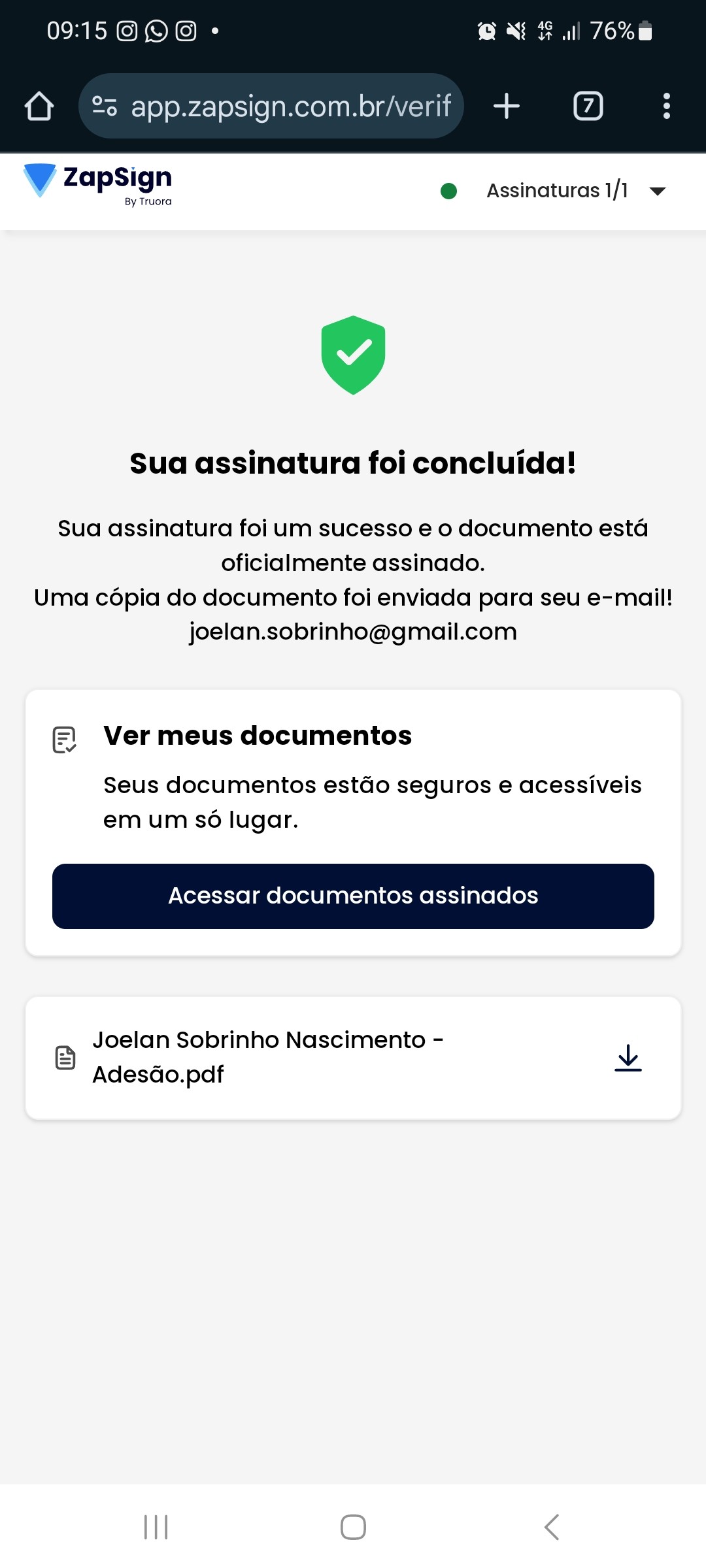Image resolution: width=706 pixels, height=1568 pixels.
Task: Tap Acessar documentos assinados
Action: point(353,896)
